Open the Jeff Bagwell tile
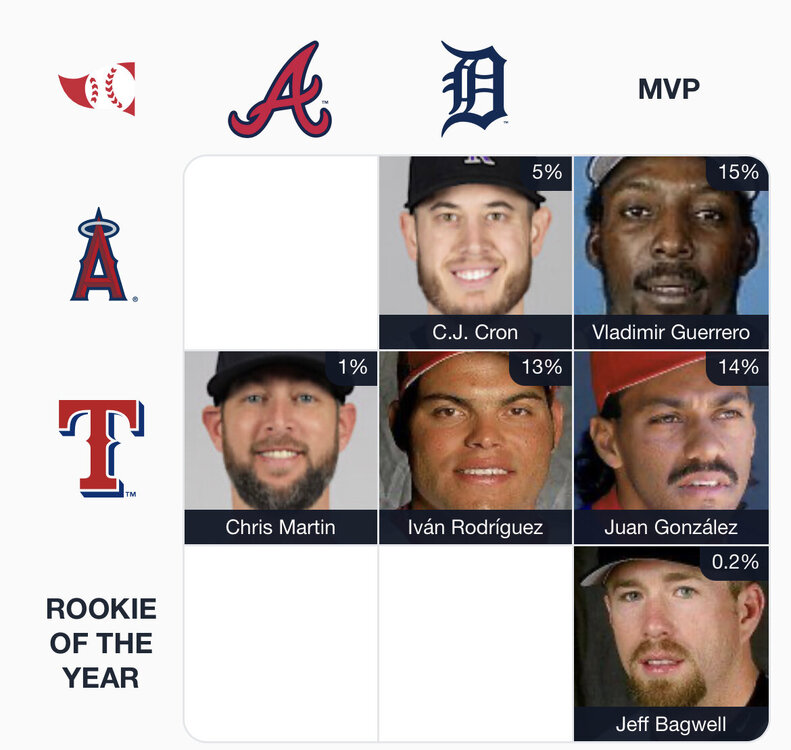This screenshot has height=750, width=791. point(671,643)
